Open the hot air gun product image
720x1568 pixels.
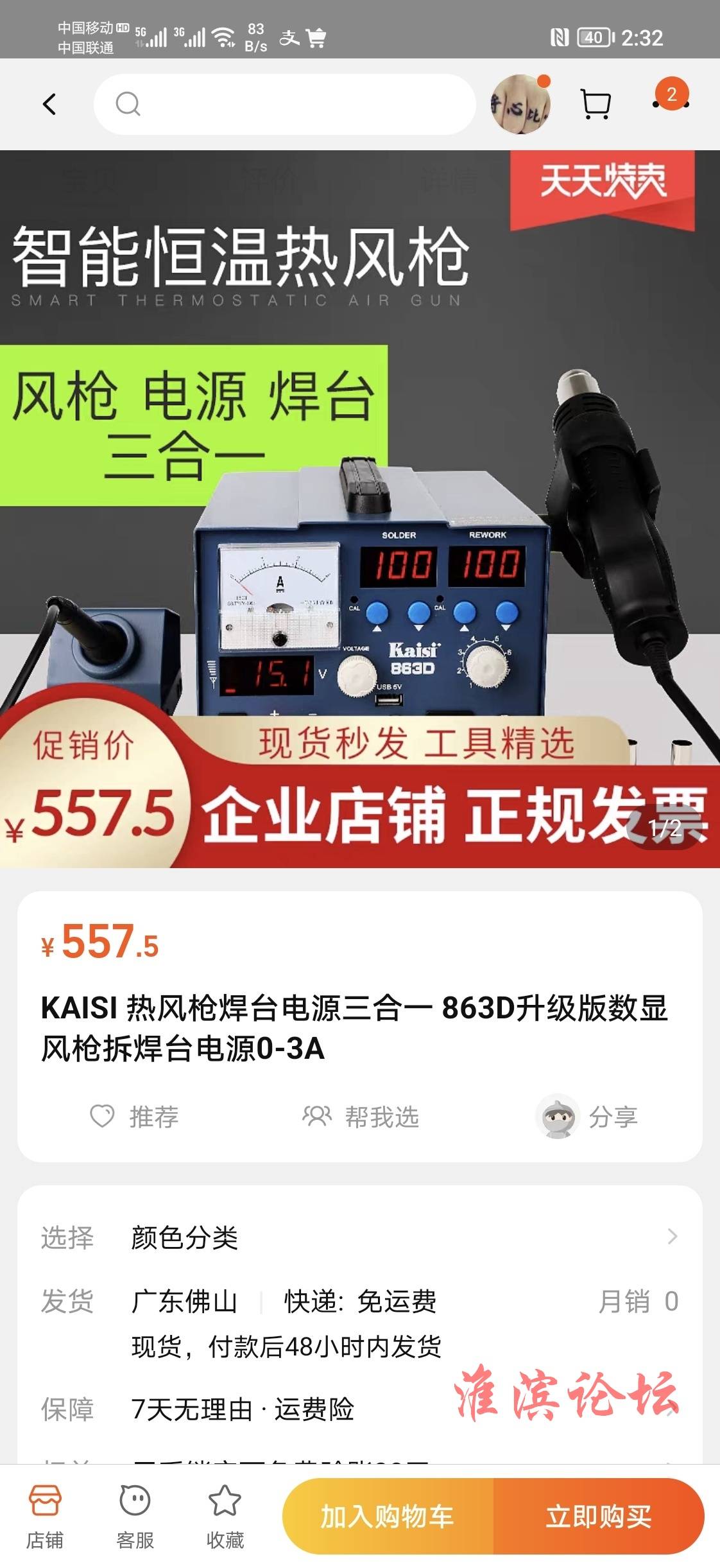point(359,507)
